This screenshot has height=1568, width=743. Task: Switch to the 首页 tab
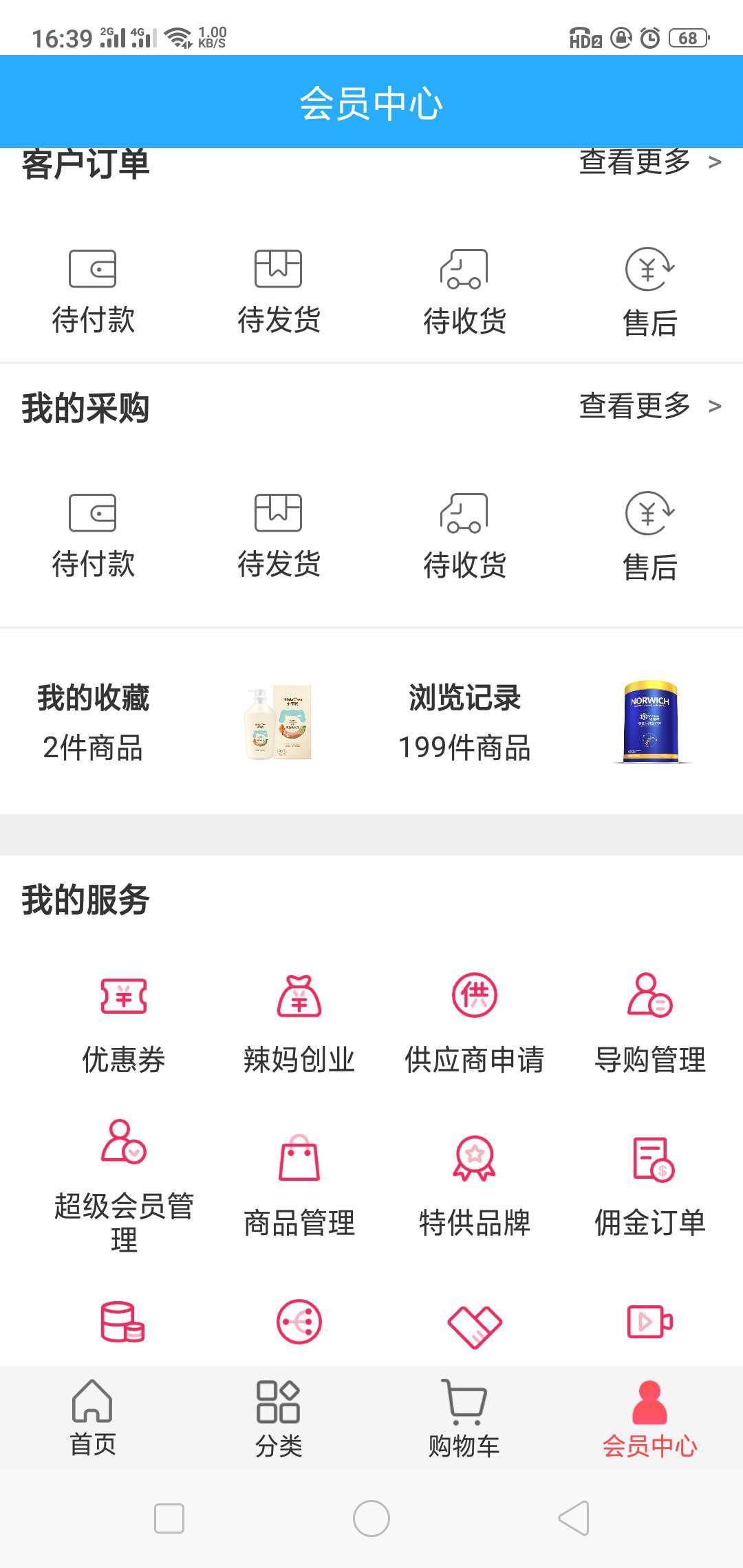click(x=91, y=1424)
